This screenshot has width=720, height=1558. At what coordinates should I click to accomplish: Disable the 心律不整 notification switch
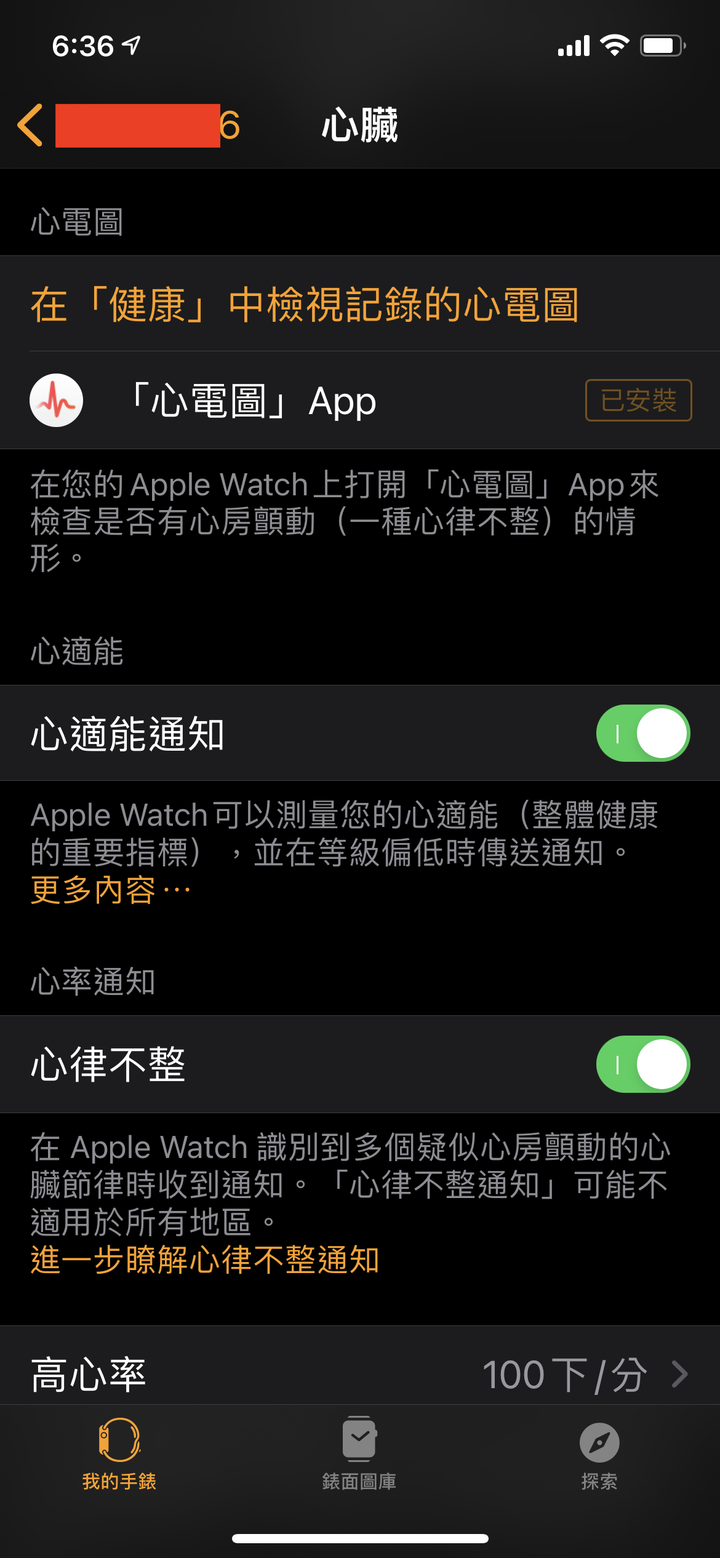tap(643, 1064)
